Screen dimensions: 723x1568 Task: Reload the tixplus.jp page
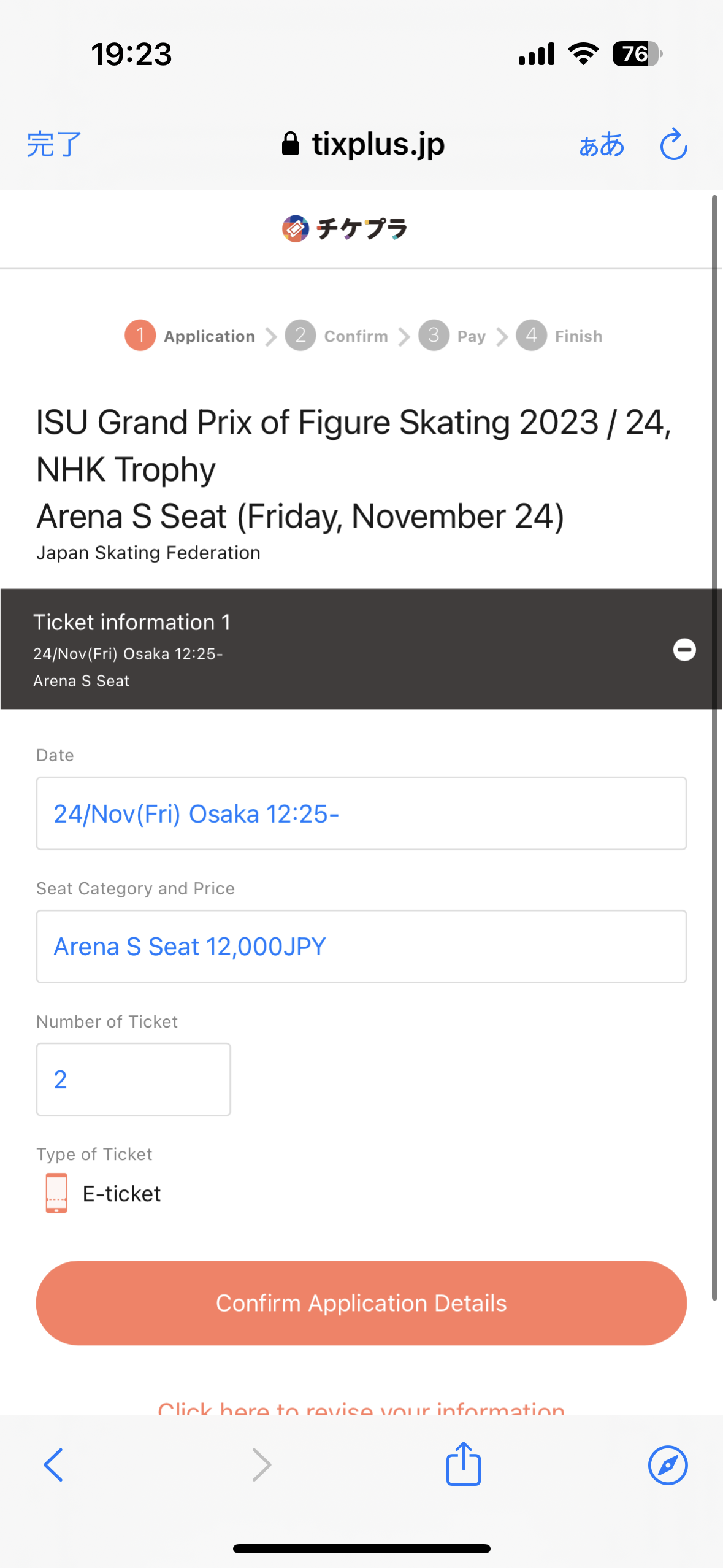pyautogui.click(x=673, y=145)
